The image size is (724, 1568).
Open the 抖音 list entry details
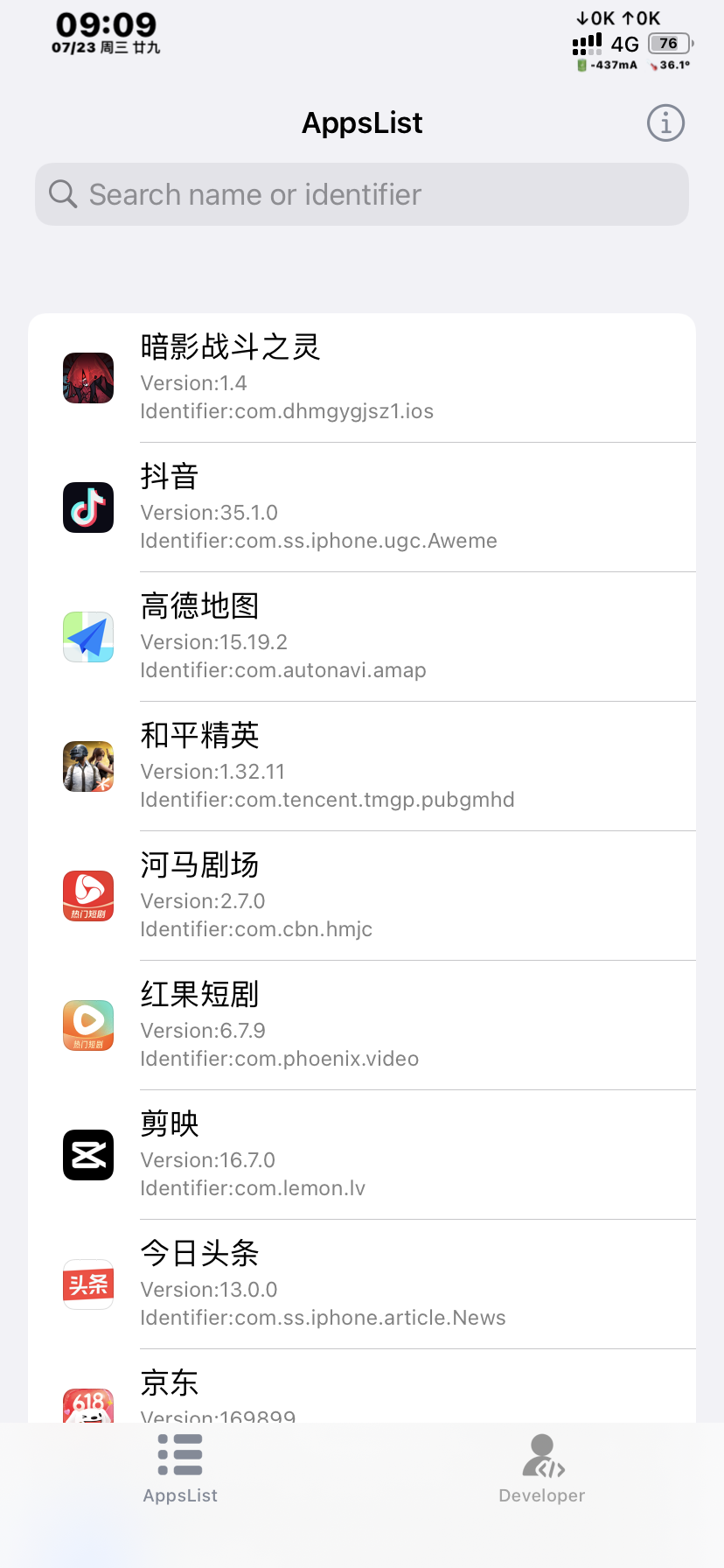pos(350,507)
